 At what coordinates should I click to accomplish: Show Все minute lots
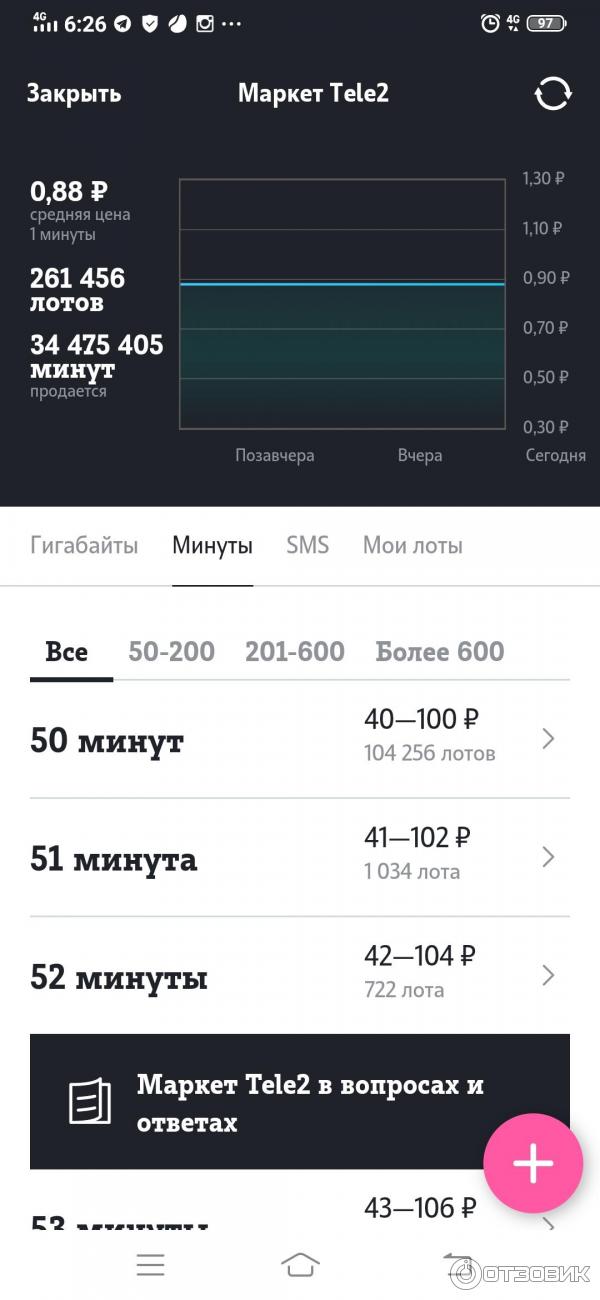67,652
